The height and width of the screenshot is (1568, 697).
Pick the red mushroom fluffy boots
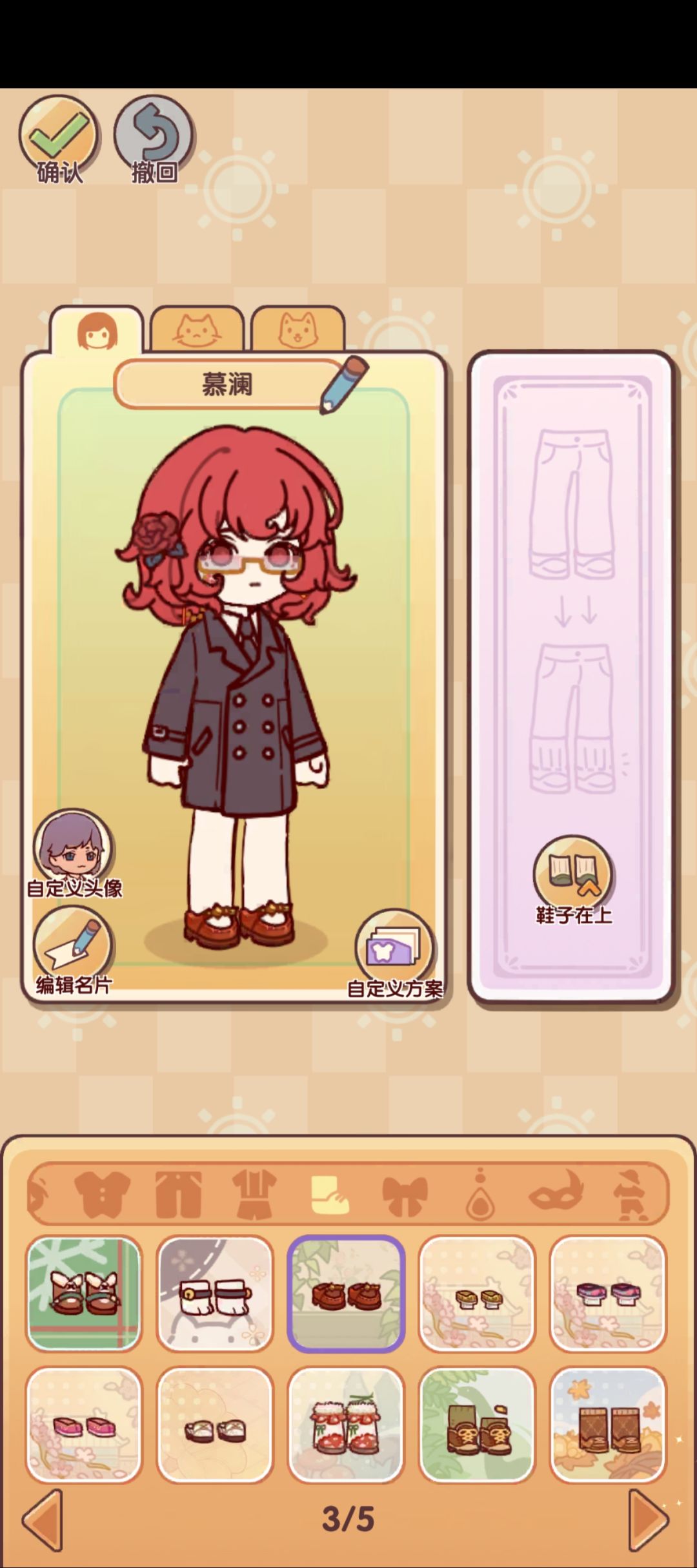click(346, 1424)
